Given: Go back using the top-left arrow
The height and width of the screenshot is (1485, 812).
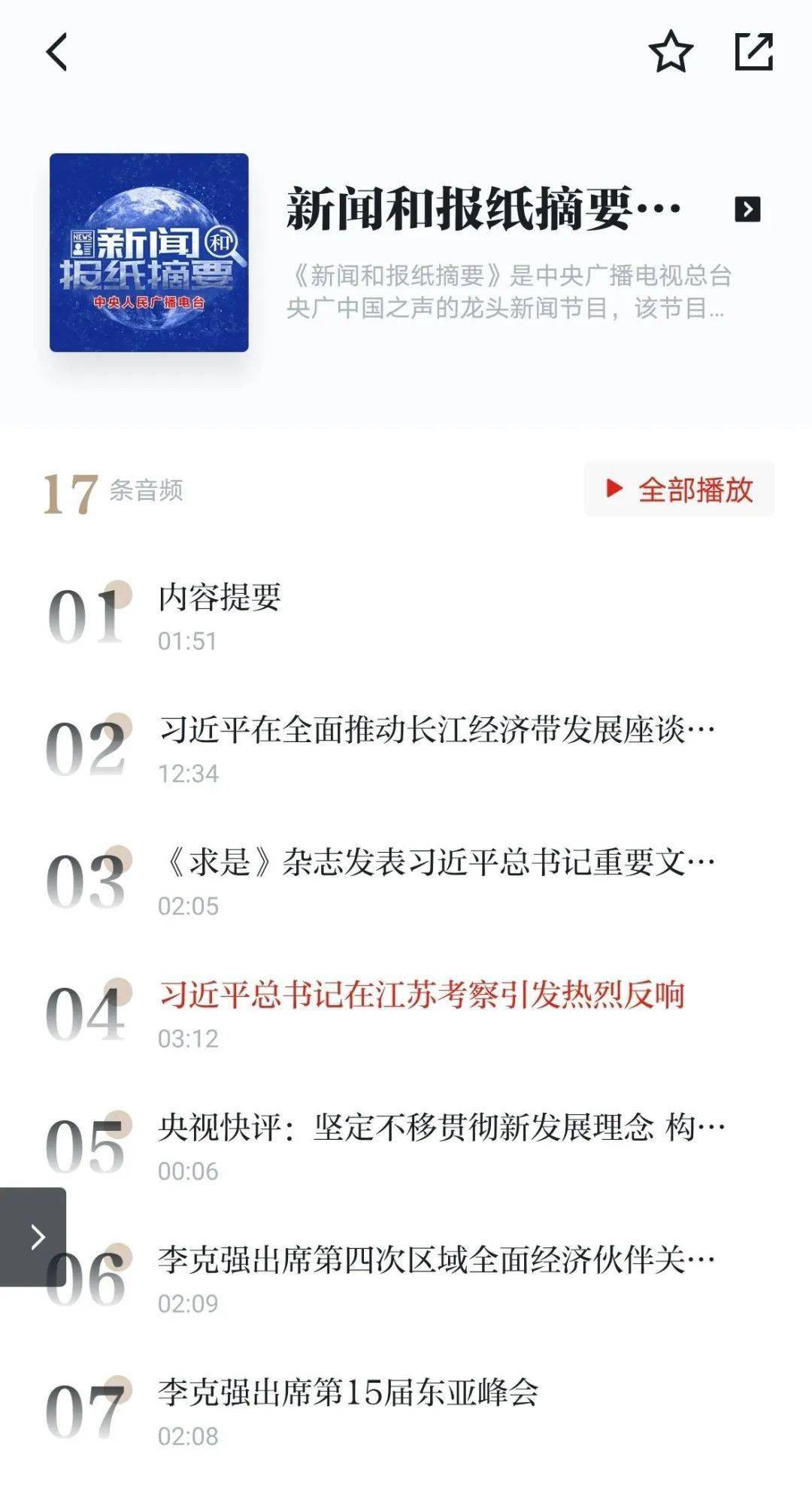Looking at the screenshot, I should click(x=57, y=52).
